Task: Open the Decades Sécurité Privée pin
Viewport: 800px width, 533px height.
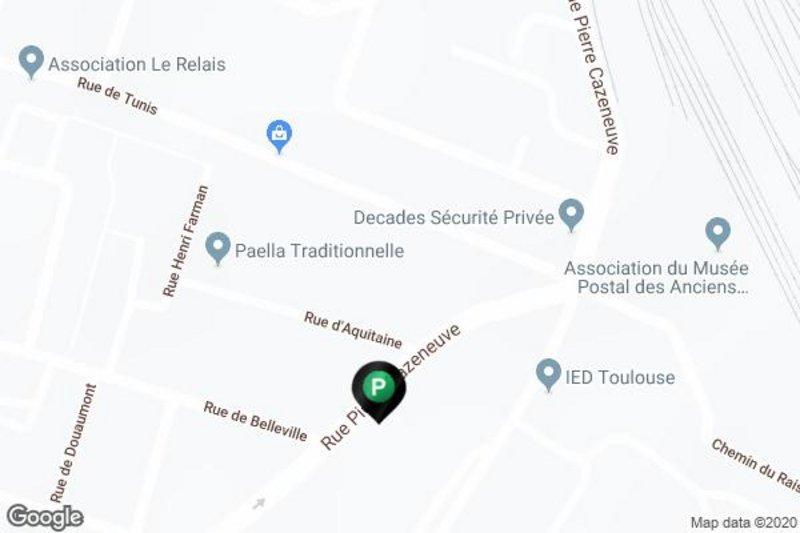Action: (570, 213)
